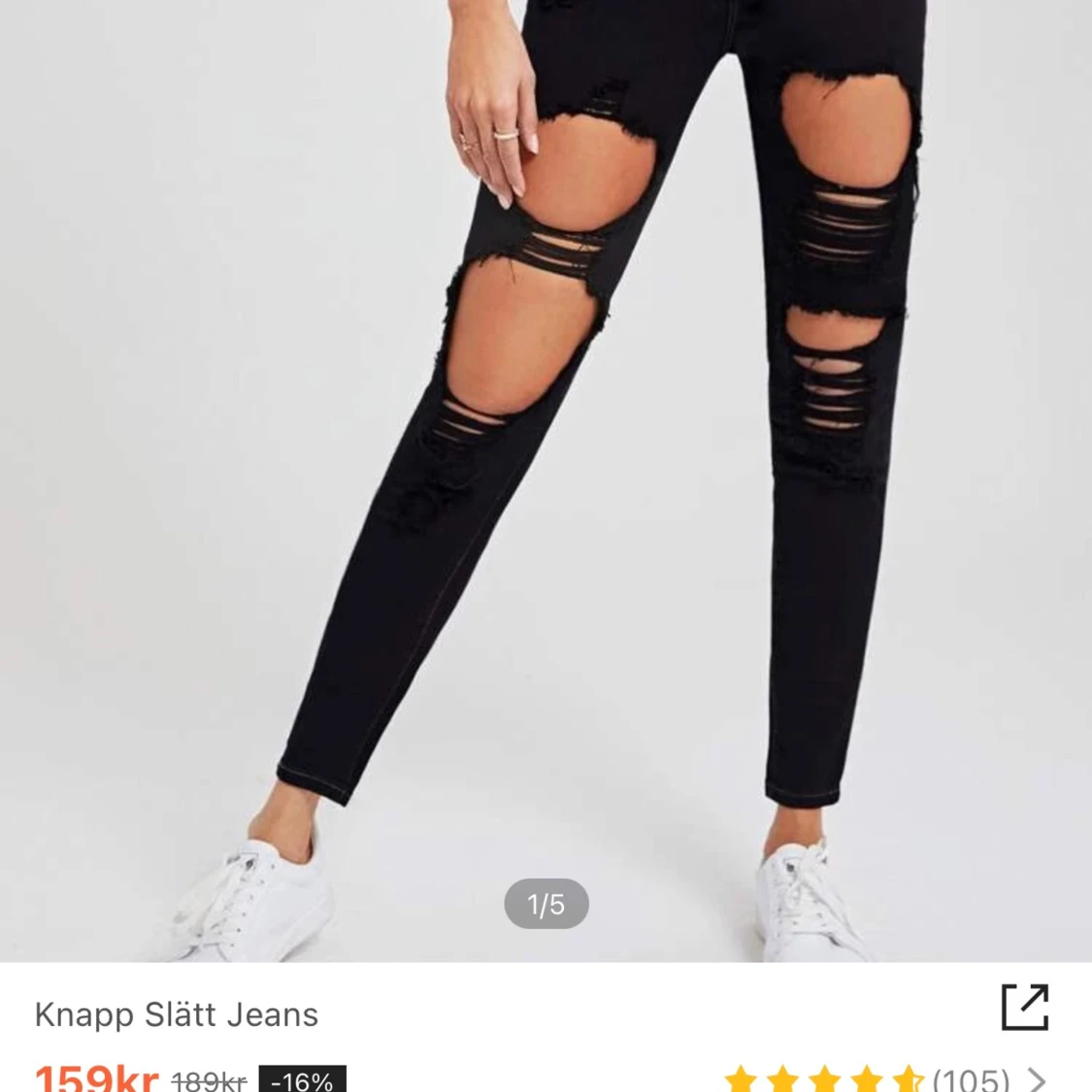The width and height of the screenshot is (1092, 1092).
Task: Share this product via the share icon
Action: click(x=1024, y=1007)
